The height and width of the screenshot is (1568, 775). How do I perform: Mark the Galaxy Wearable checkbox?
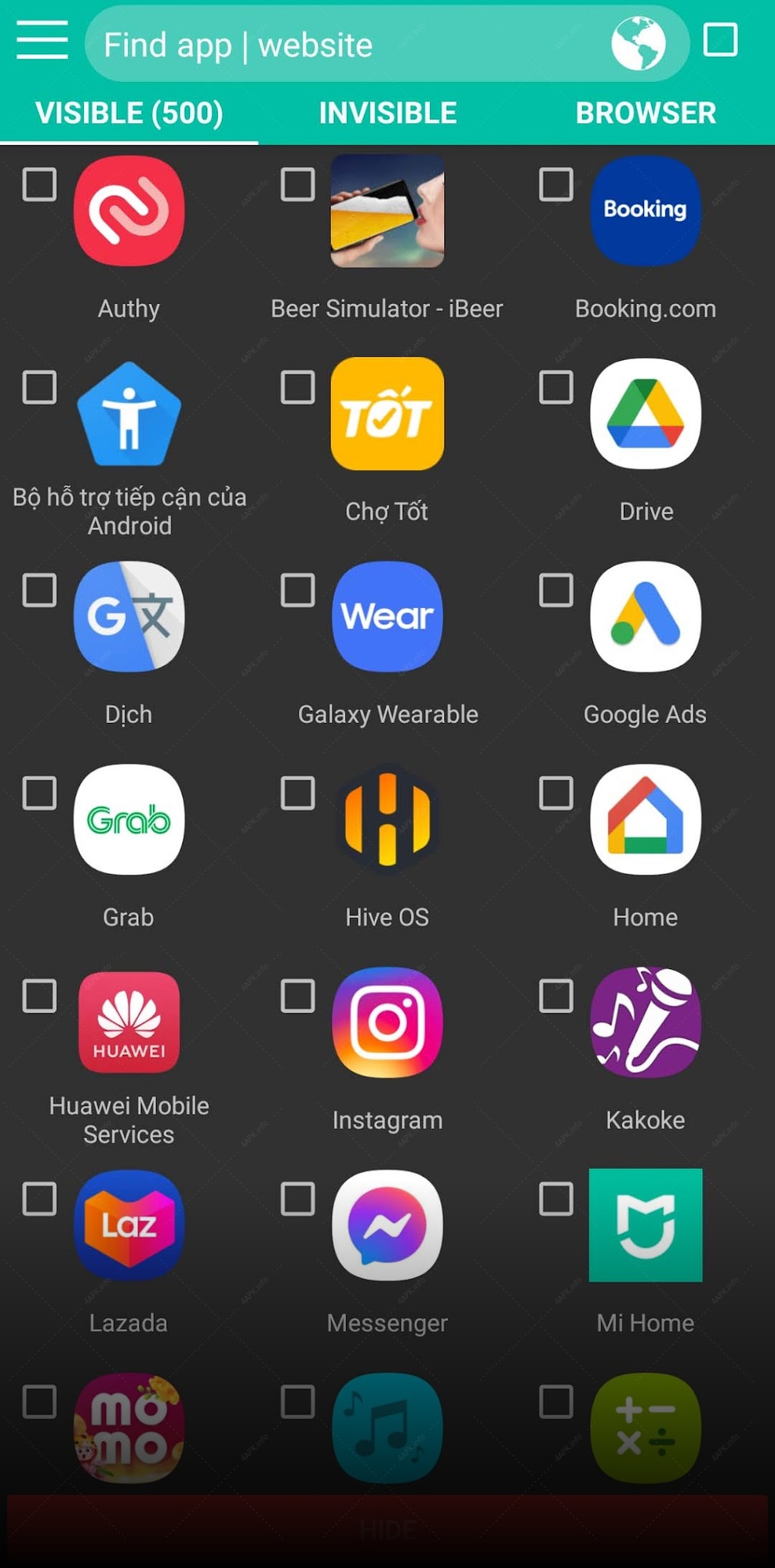tap(298, 590)
